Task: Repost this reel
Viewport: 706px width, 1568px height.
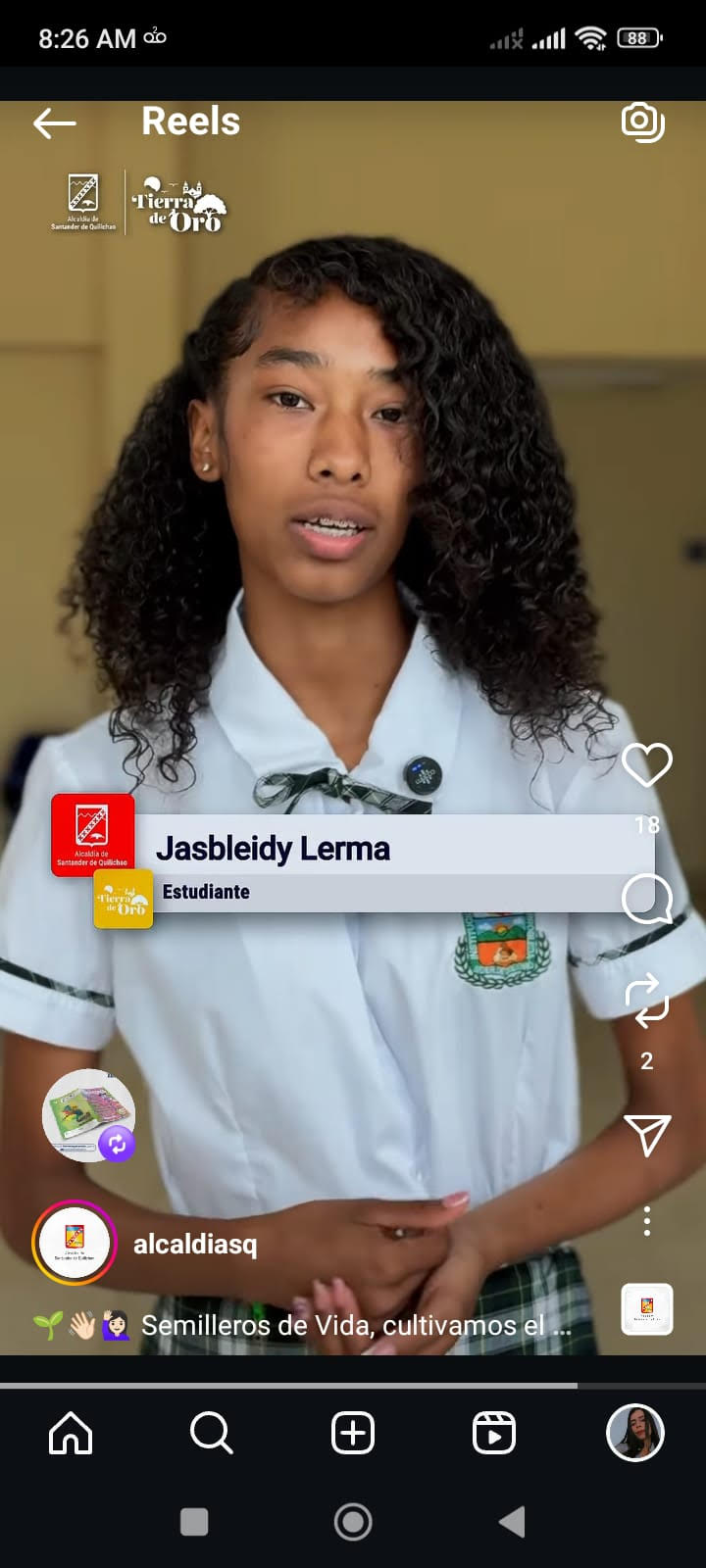Action: pos(646,1001)
